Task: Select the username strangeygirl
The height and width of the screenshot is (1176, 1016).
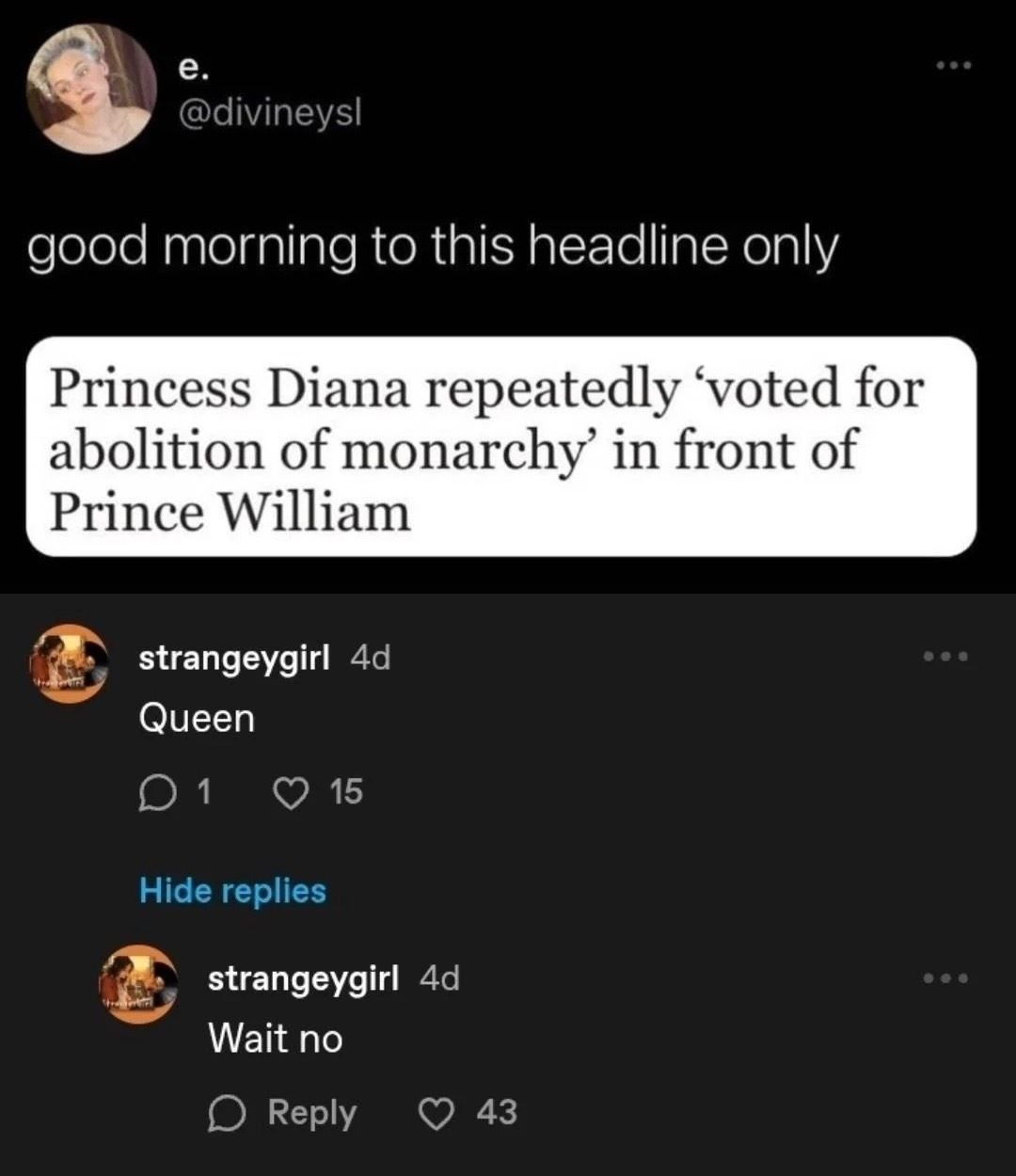Action: (236, 659)
